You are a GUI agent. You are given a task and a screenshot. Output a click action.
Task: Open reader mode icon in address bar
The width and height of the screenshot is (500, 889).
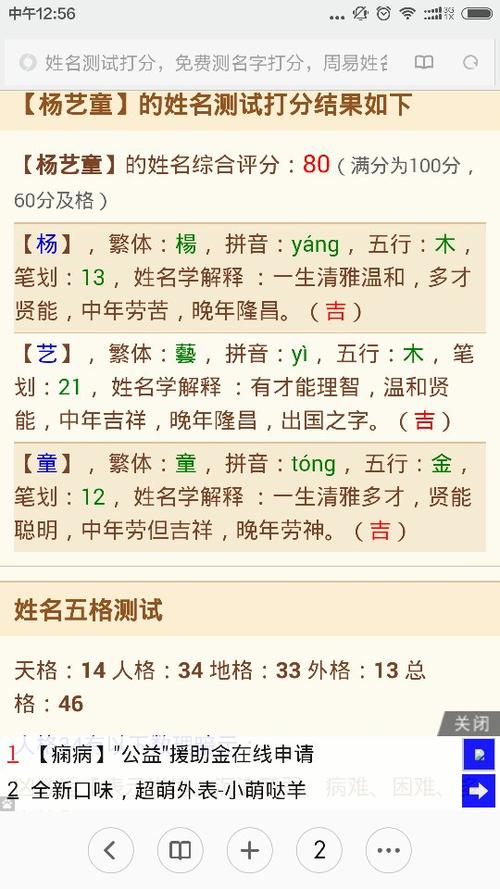[424, 62]
